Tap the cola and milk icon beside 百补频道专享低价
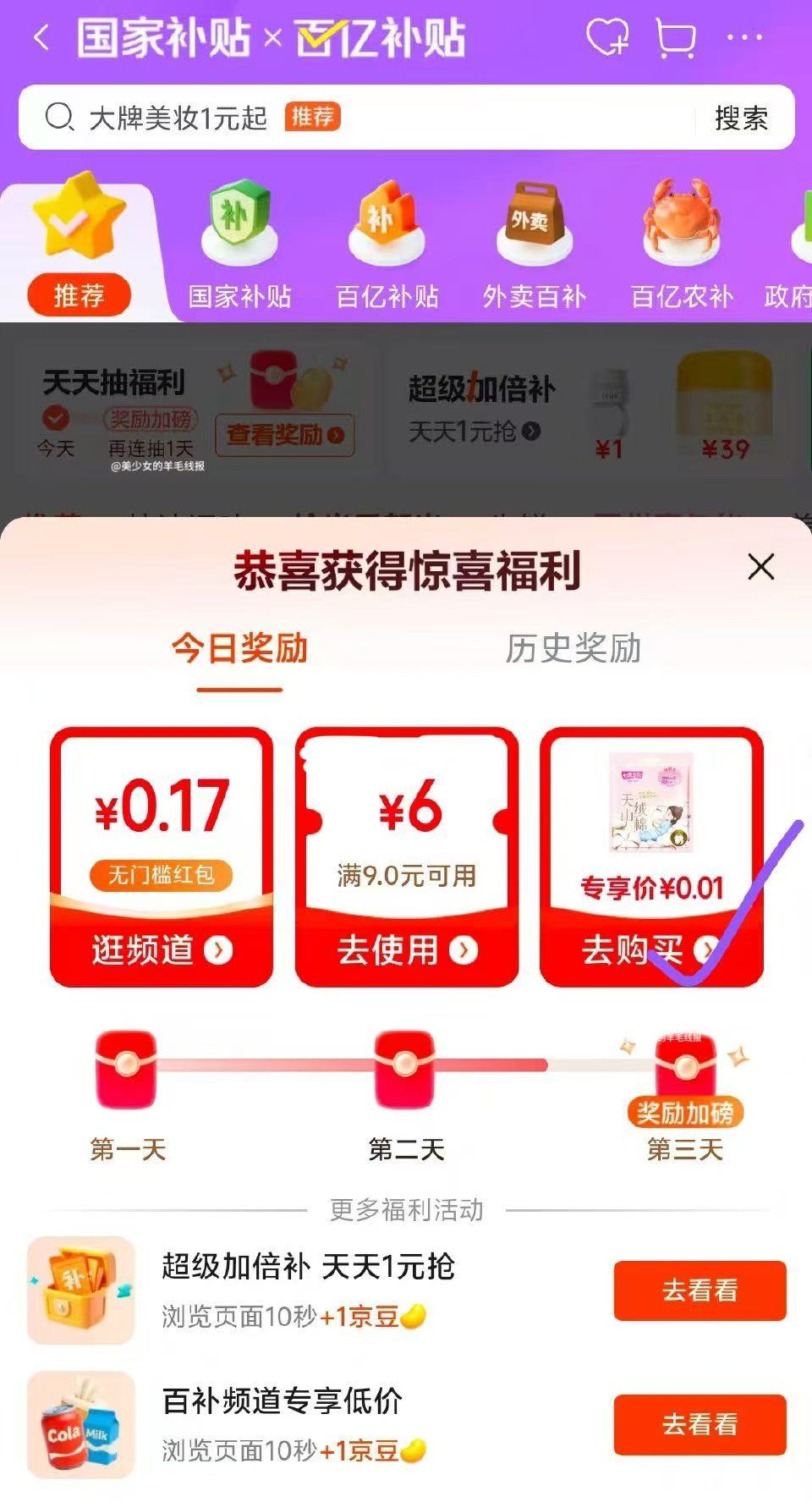This screenshot has height=1502, width=812. pyautogui.click(x=80, y=1424)
